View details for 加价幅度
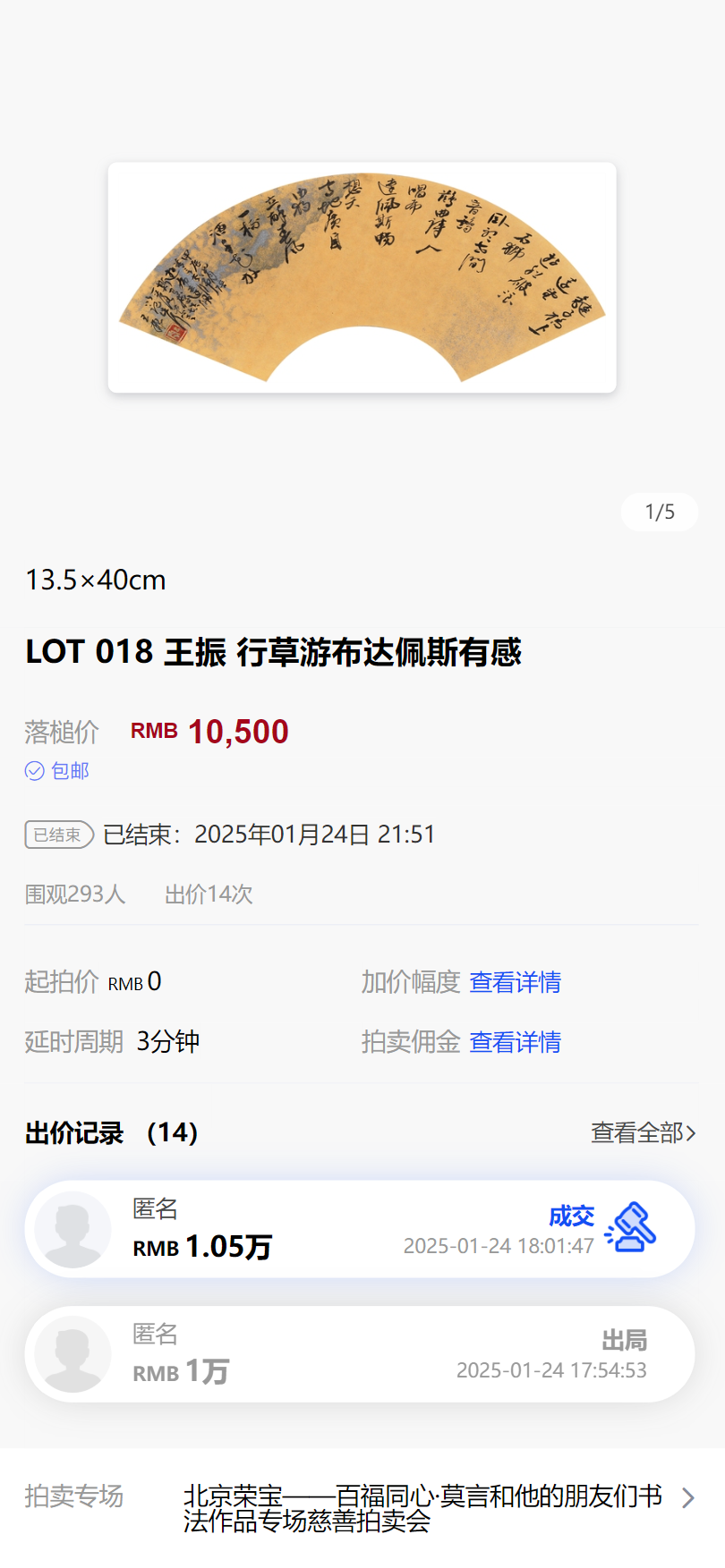 (515, 982)
